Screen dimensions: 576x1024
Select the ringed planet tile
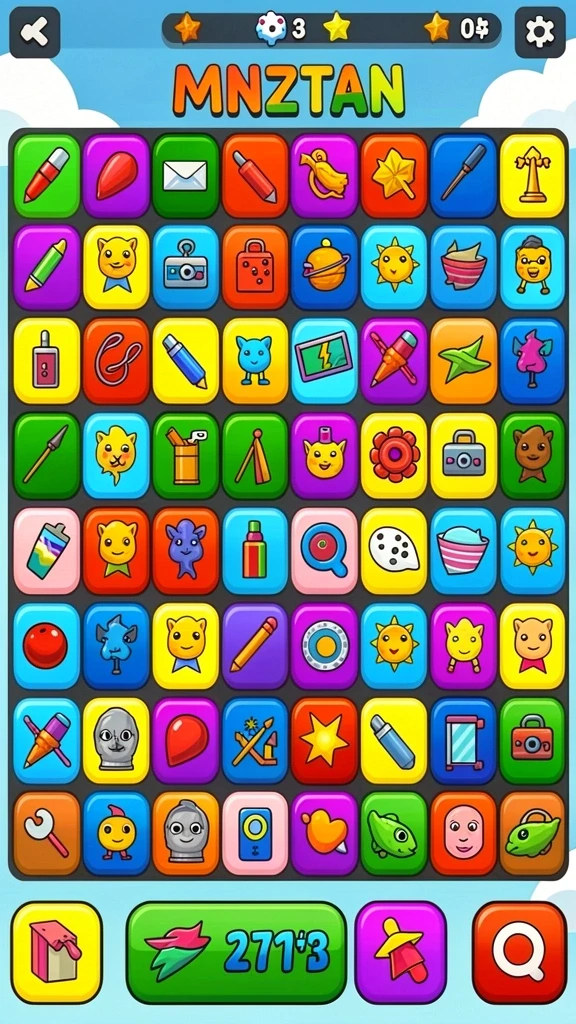click(325, 267)
